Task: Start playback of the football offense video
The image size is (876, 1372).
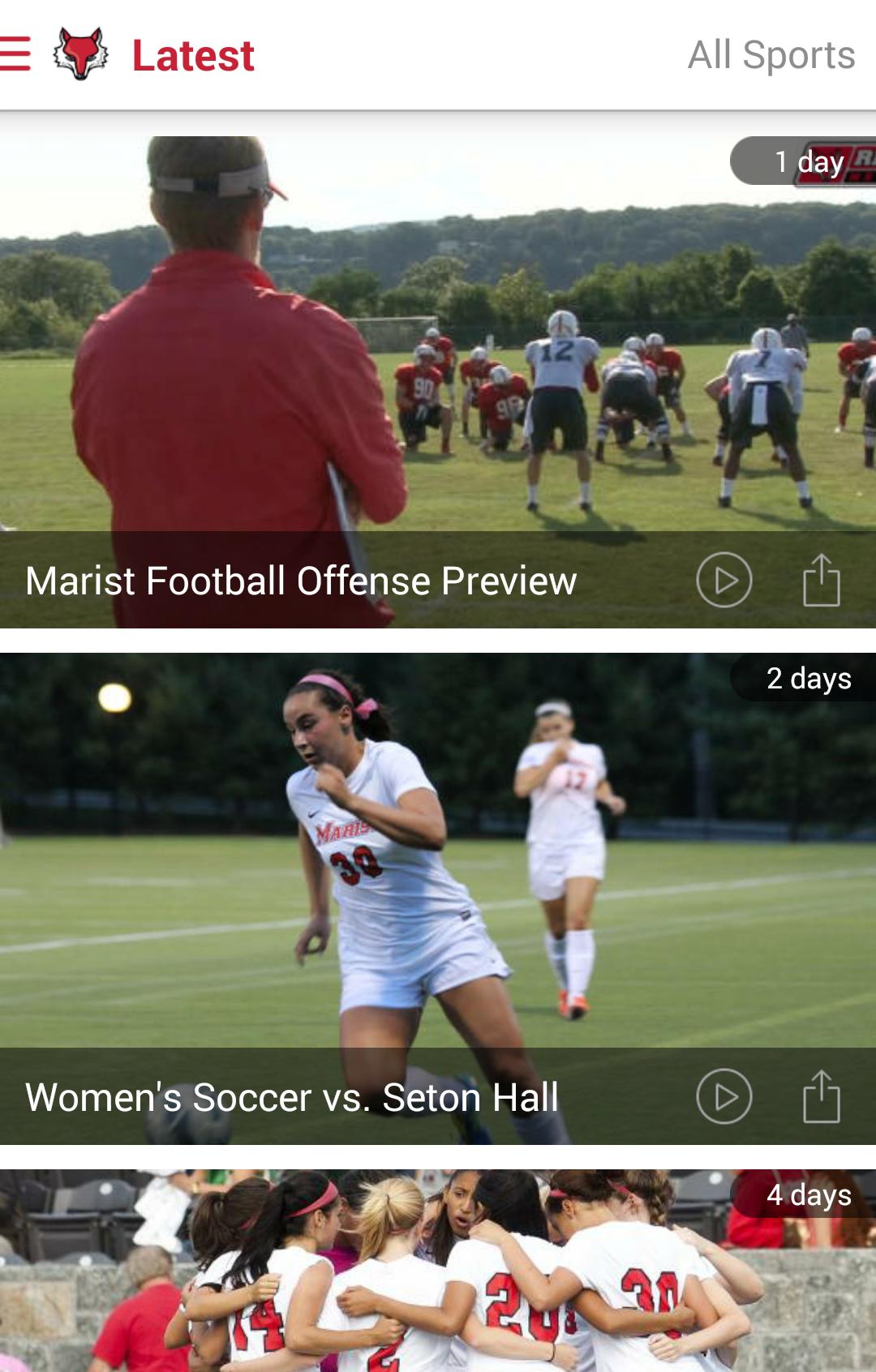Action: coord(724,581)
